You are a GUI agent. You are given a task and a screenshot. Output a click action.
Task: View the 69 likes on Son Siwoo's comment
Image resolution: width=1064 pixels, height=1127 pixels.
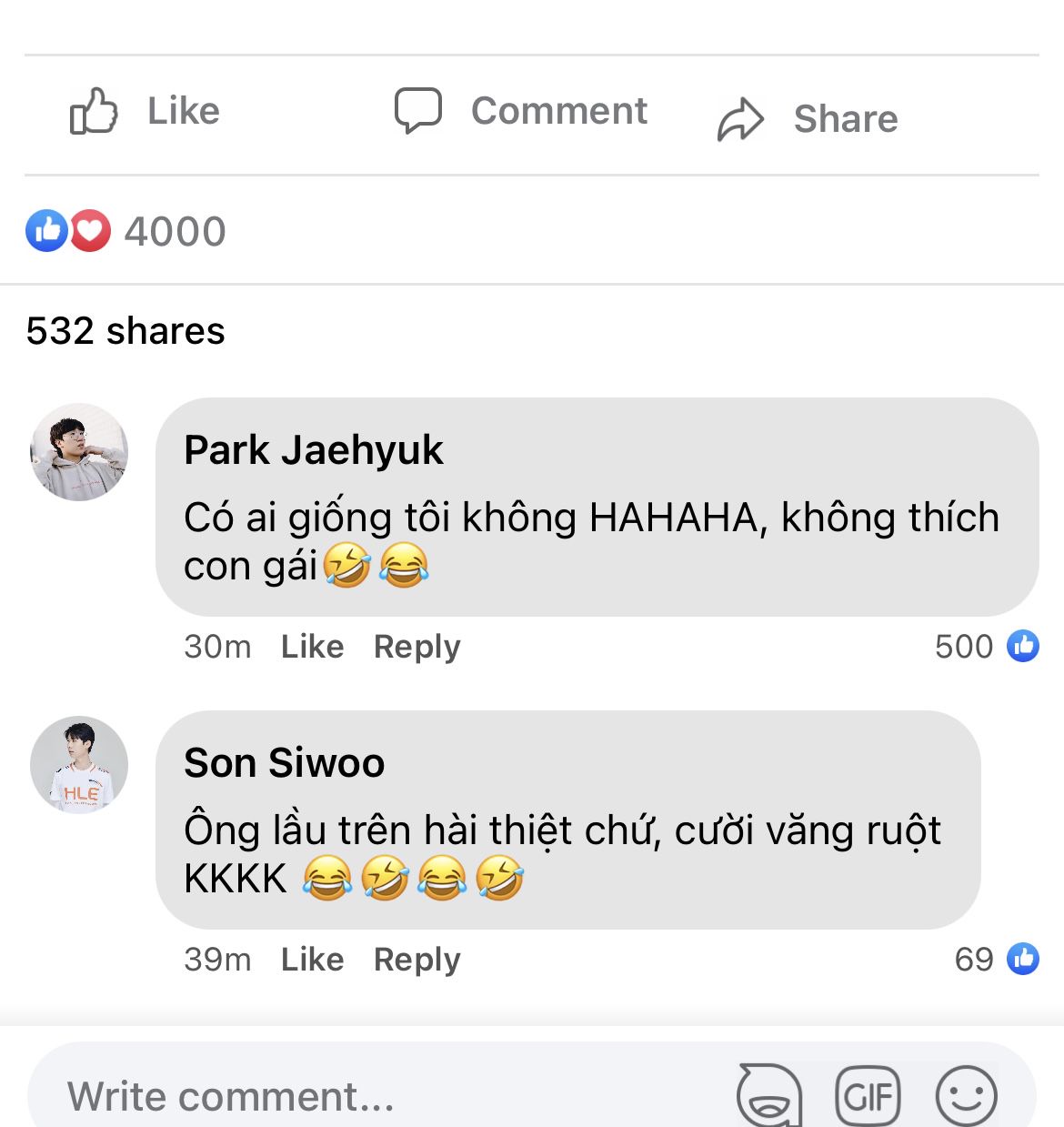pyautogui.click(x=996, y=960)
